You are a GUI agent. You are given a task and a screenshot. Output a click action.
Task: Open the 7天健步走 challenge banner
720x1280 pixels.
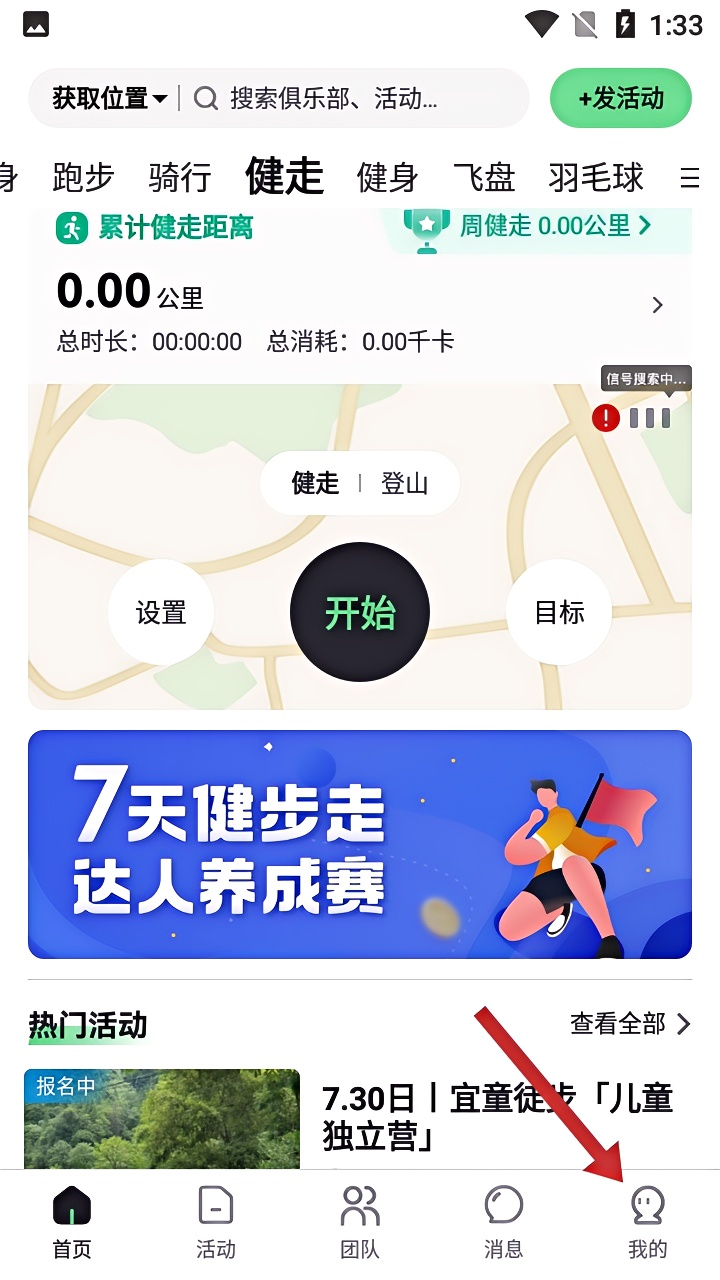[x=360, y=845]
